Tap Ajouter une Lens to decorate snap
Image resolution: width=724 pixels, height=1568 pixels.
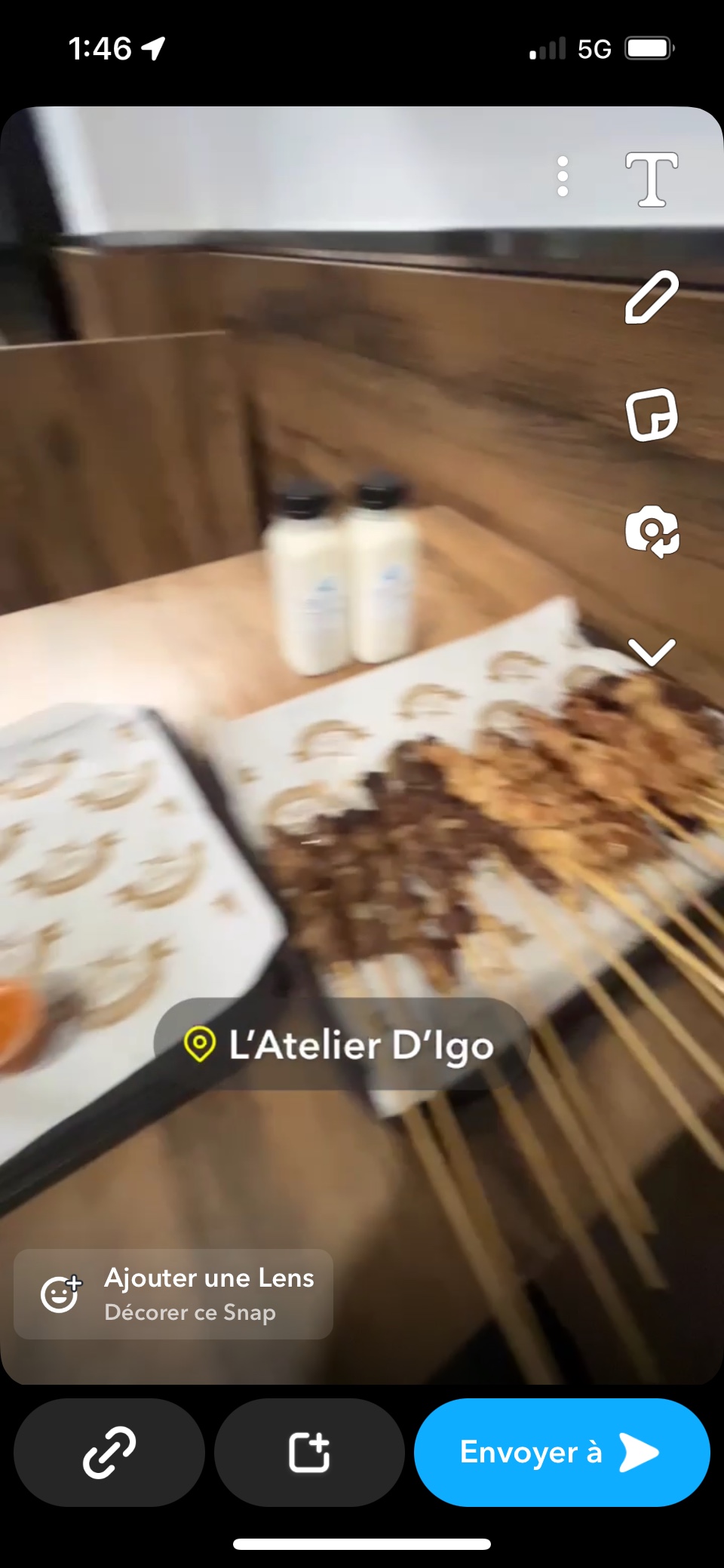point(173,1294)
